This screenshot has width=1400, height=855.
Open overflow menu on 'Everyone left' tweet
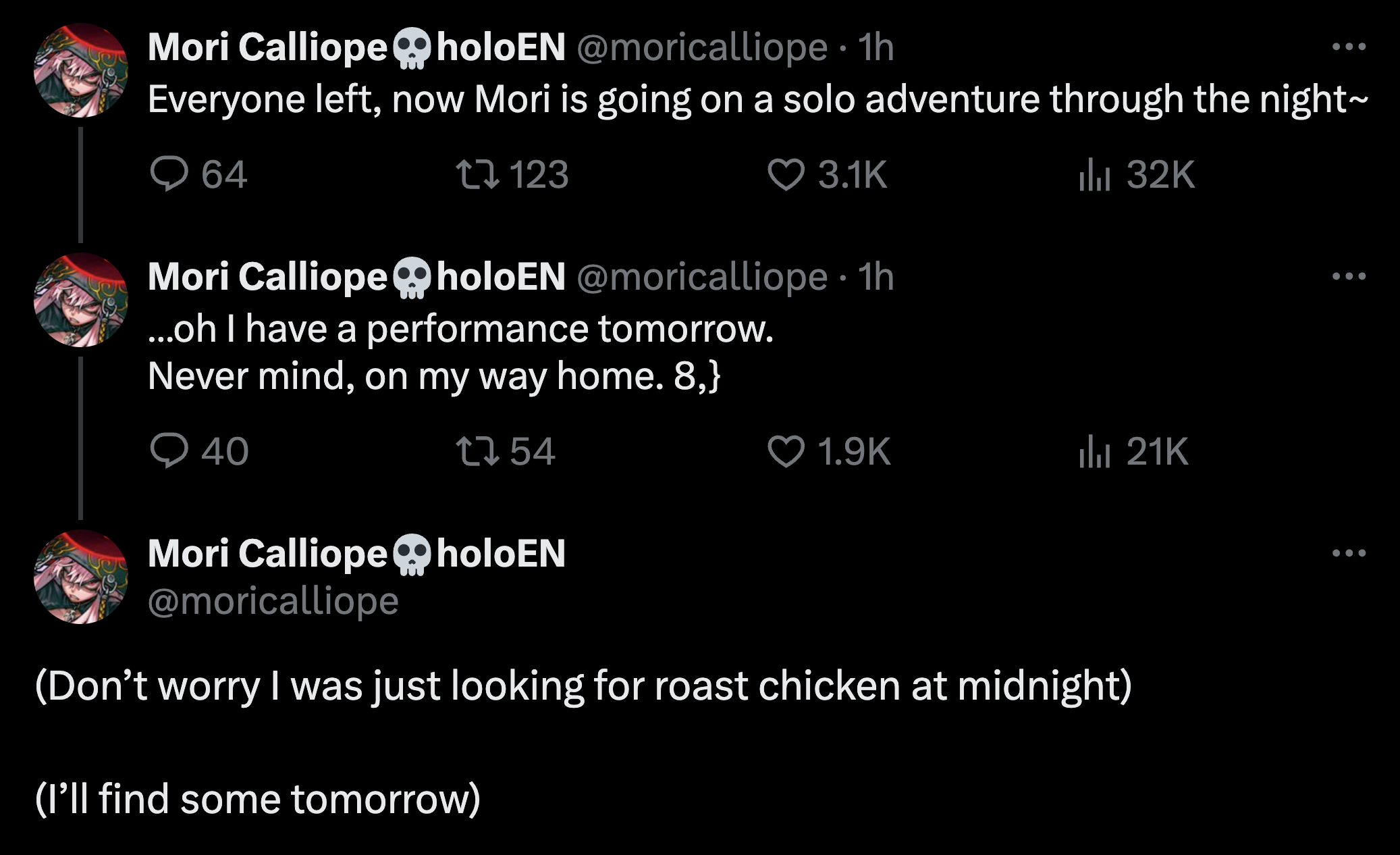tap(1349, 47)
